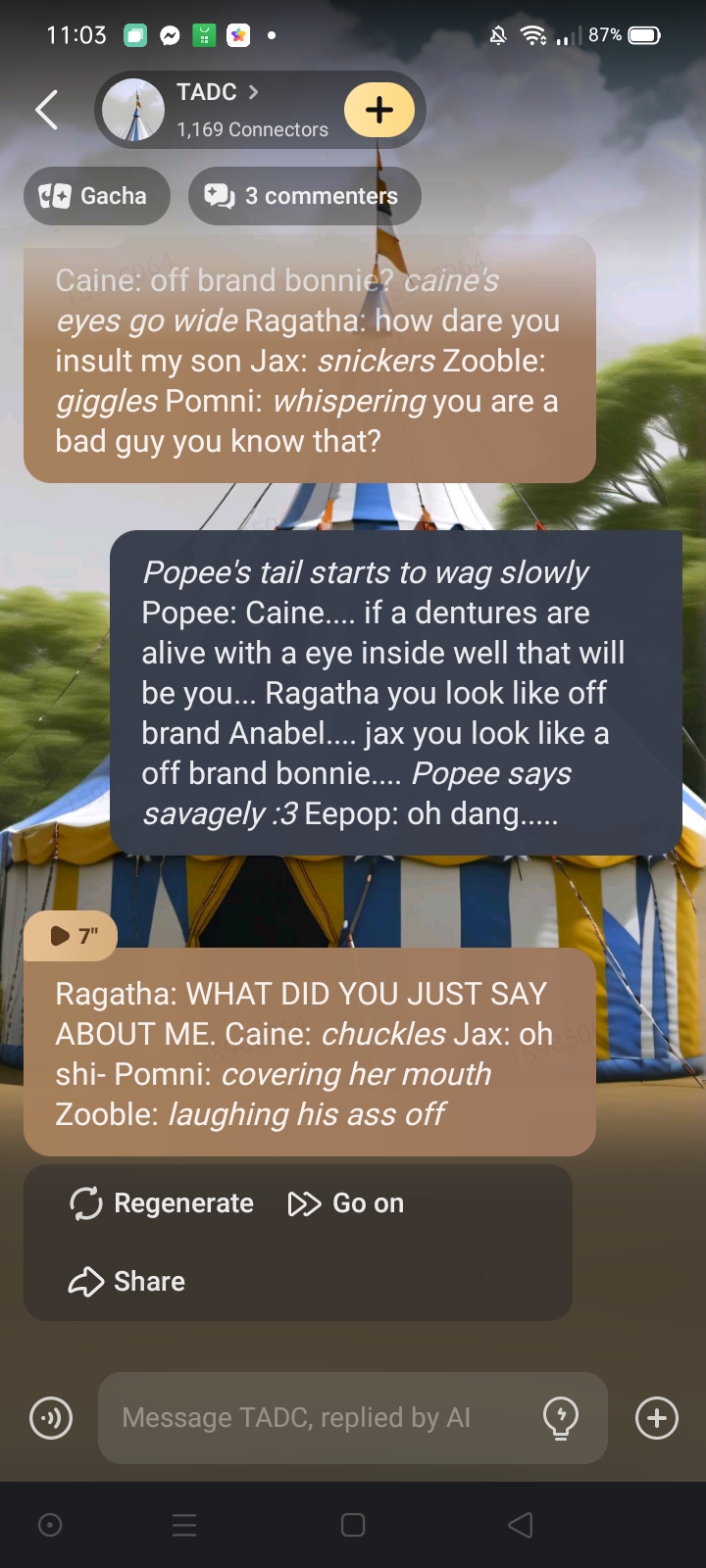Focus the Message TADC text field
Image resolution: width=706 pixels, height=1568 pixels.
click(314, 1418)
